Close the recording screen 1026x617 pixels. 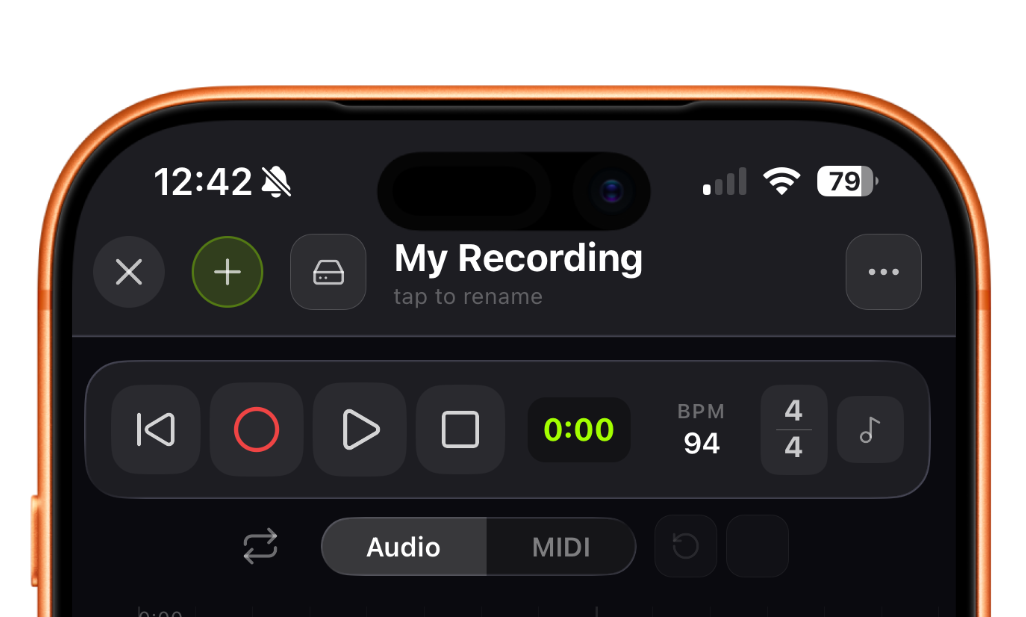(129, 272)
